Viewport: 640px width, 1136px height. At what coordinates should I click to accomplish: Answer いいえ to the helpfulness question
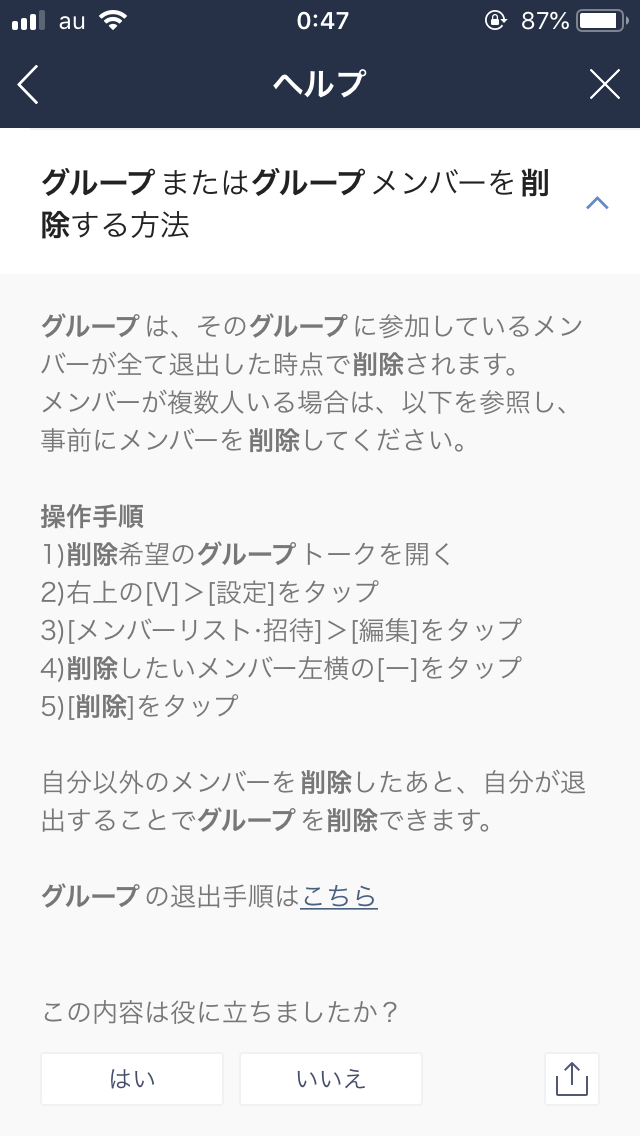coord(331,1079)
